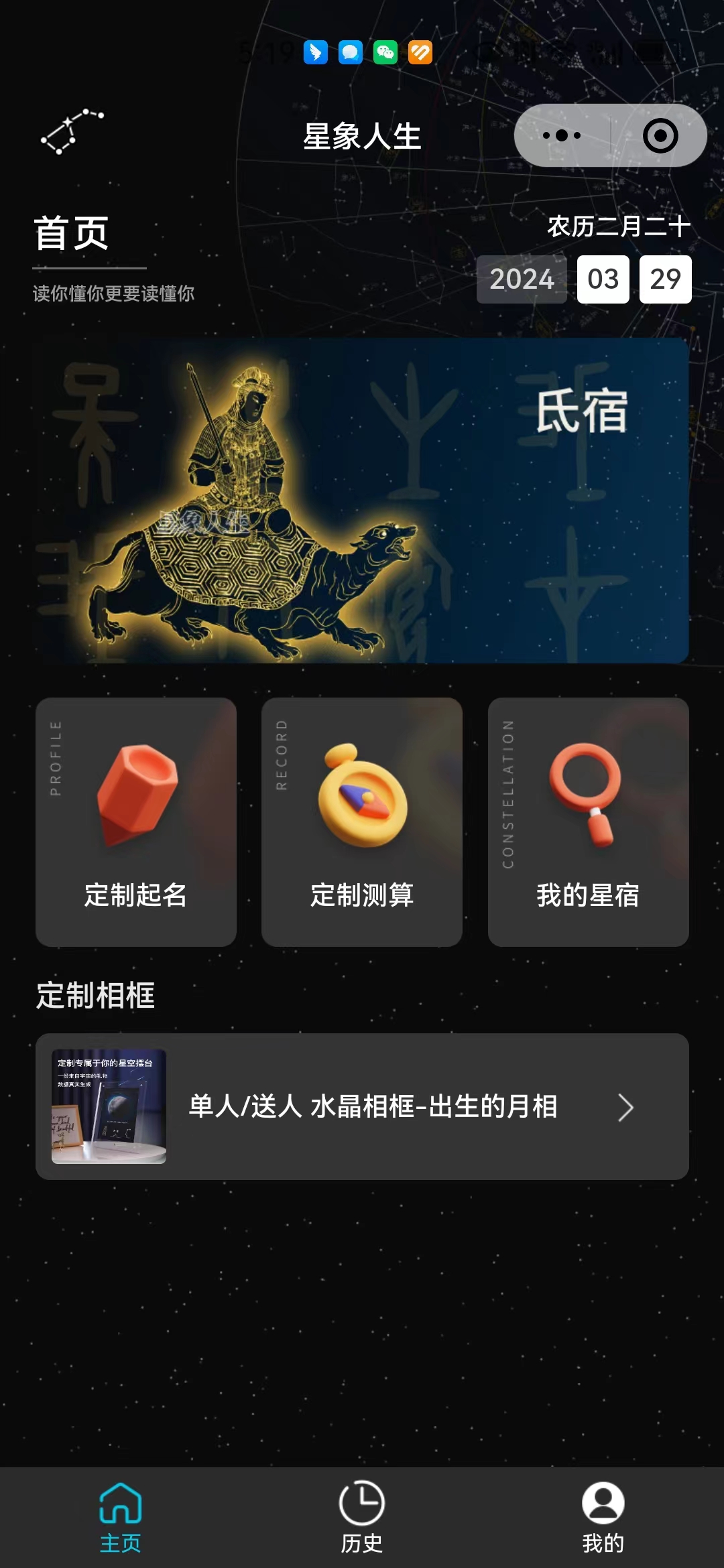The width and height of the screenshot is (724, 1568).
Task: Switch to the 我的 tab
Action: point(603,1517)
